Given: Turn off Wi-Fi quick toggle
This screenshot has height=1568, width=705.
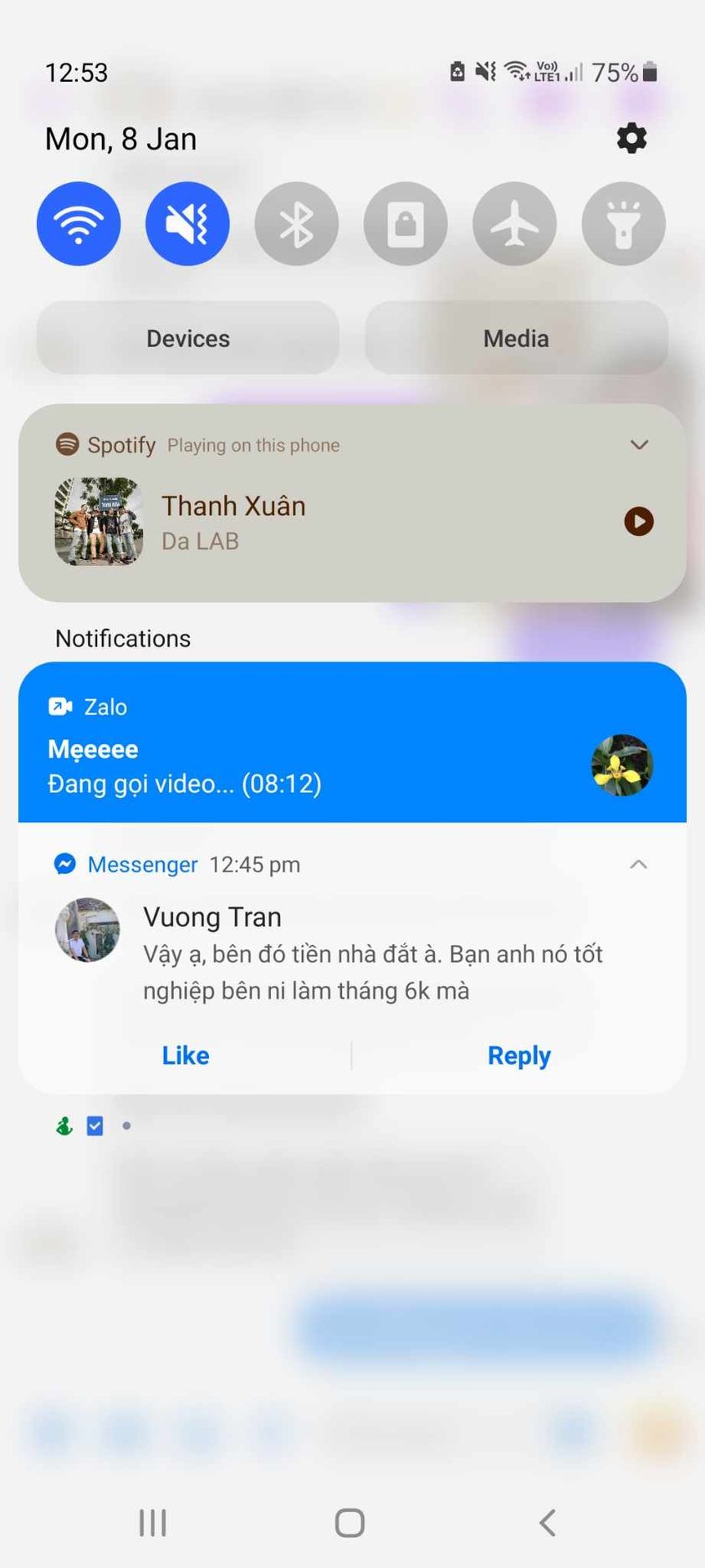Looking at the screenshot, I should point(79,224).
